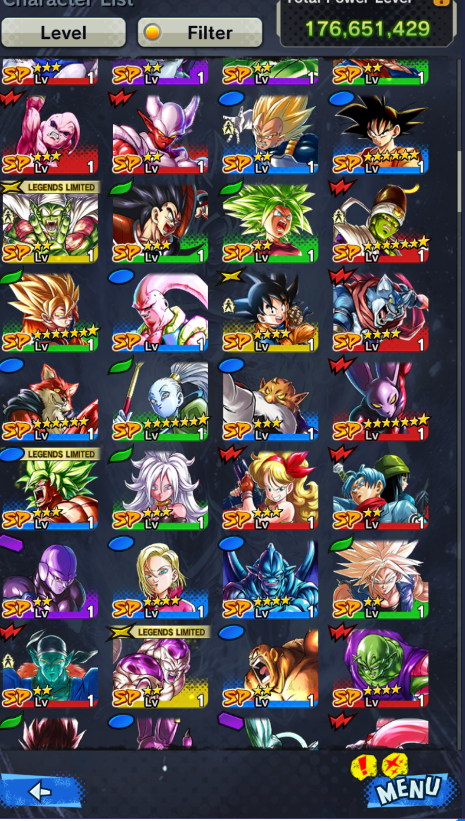The image size is (465, 821).
Task: Select the Android 18 card
Action: (160, 579)
